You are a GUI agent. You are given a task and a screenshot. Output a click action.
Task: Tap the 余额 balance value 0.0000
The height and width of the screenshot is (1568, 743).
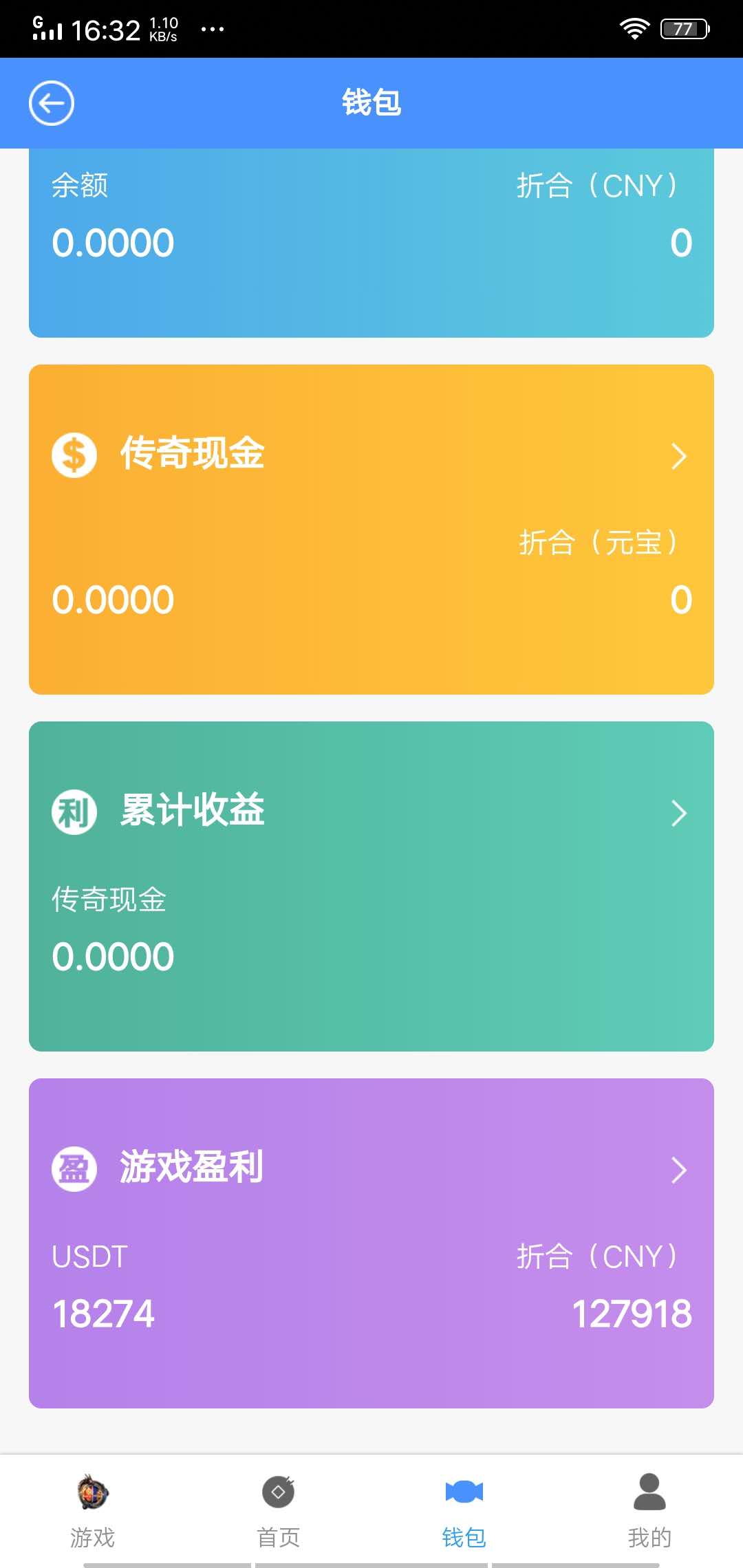[x=114, y=242]
